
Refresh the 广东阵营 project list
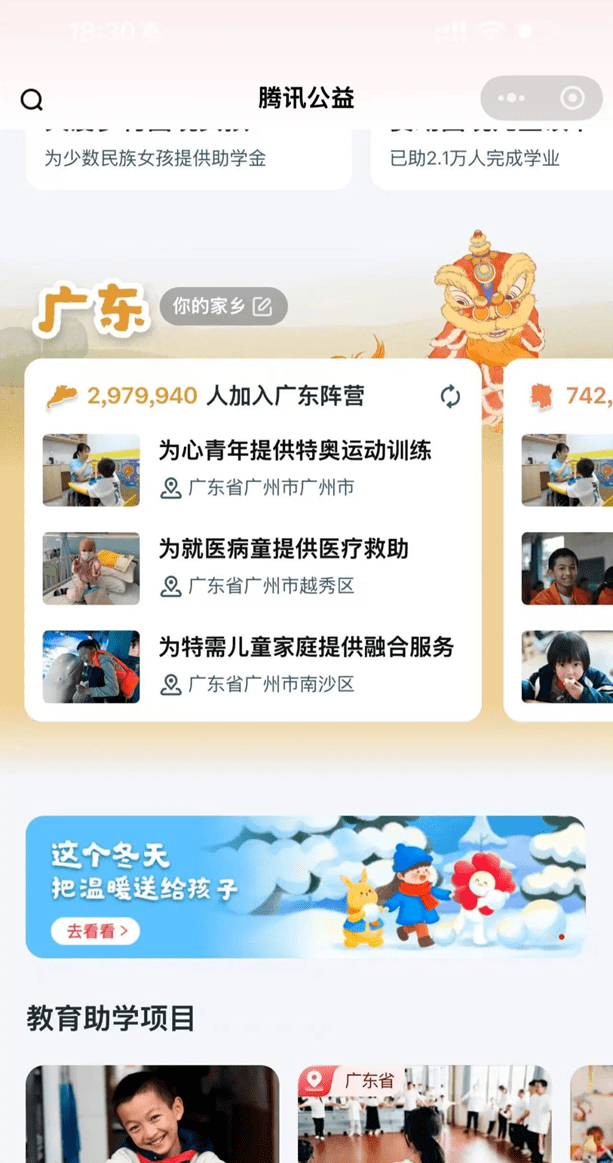451,397
